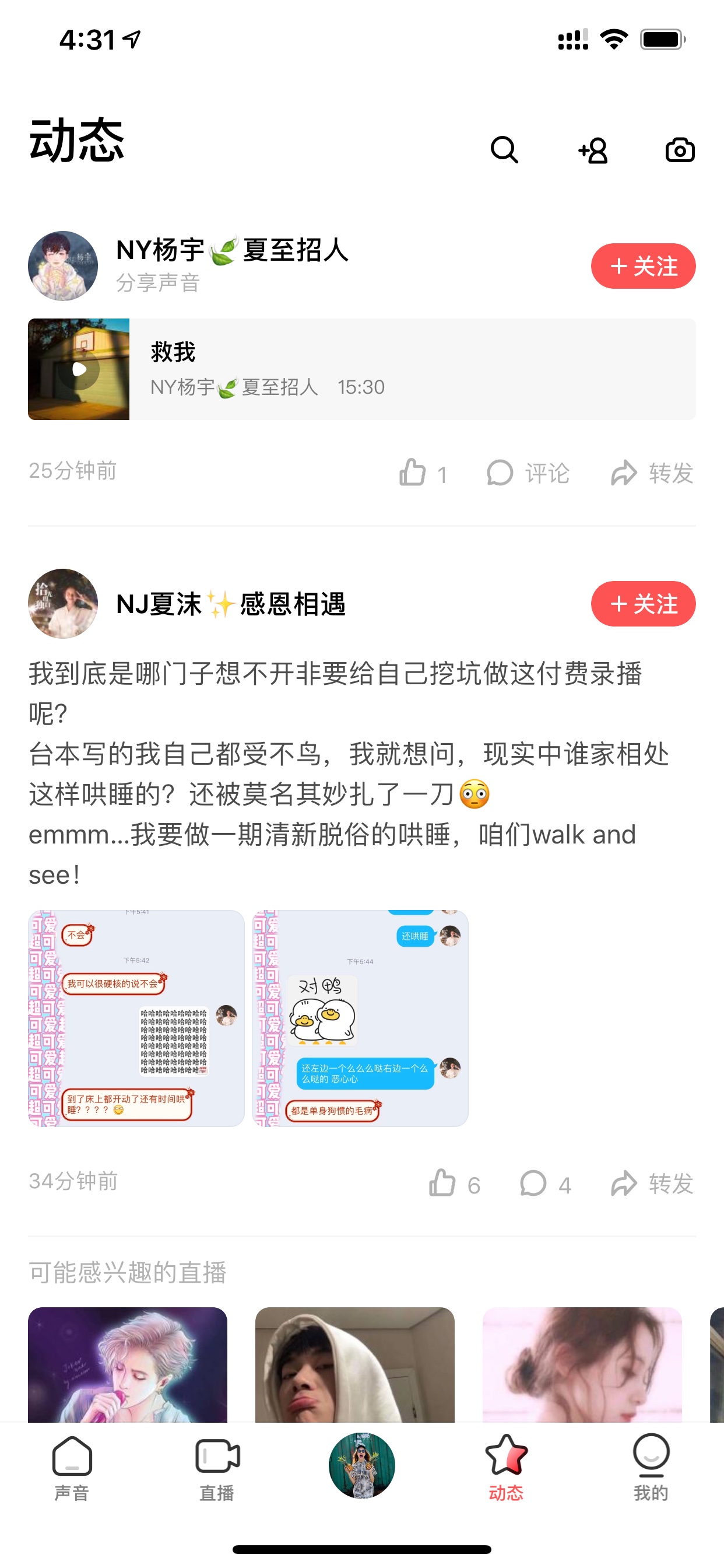
Task: Tap the center avatar button in bottom bar
Action: click(x=362, y=1465)
